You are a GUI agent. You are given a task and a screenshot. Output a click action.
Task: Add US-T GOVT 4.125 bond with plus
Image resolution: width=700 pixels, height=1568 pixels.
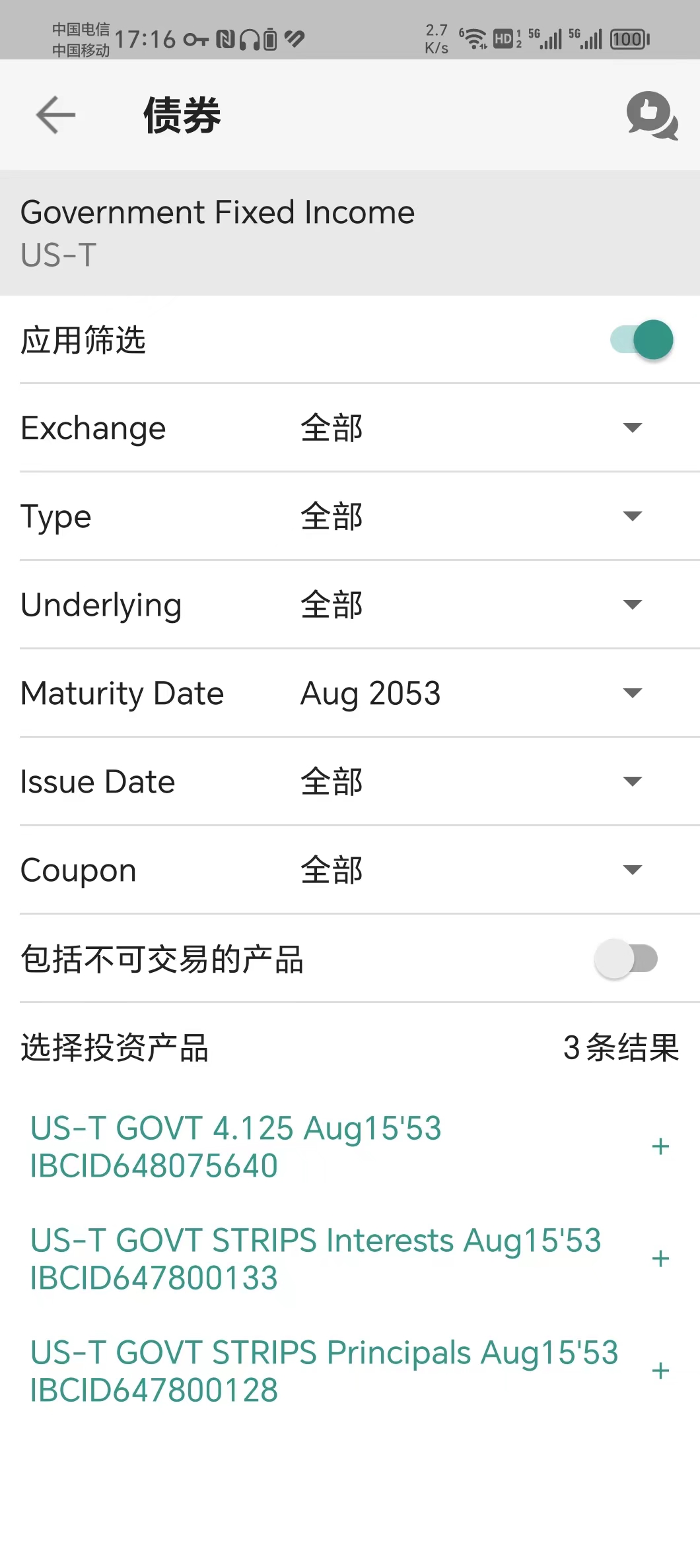coord(660,1146)
